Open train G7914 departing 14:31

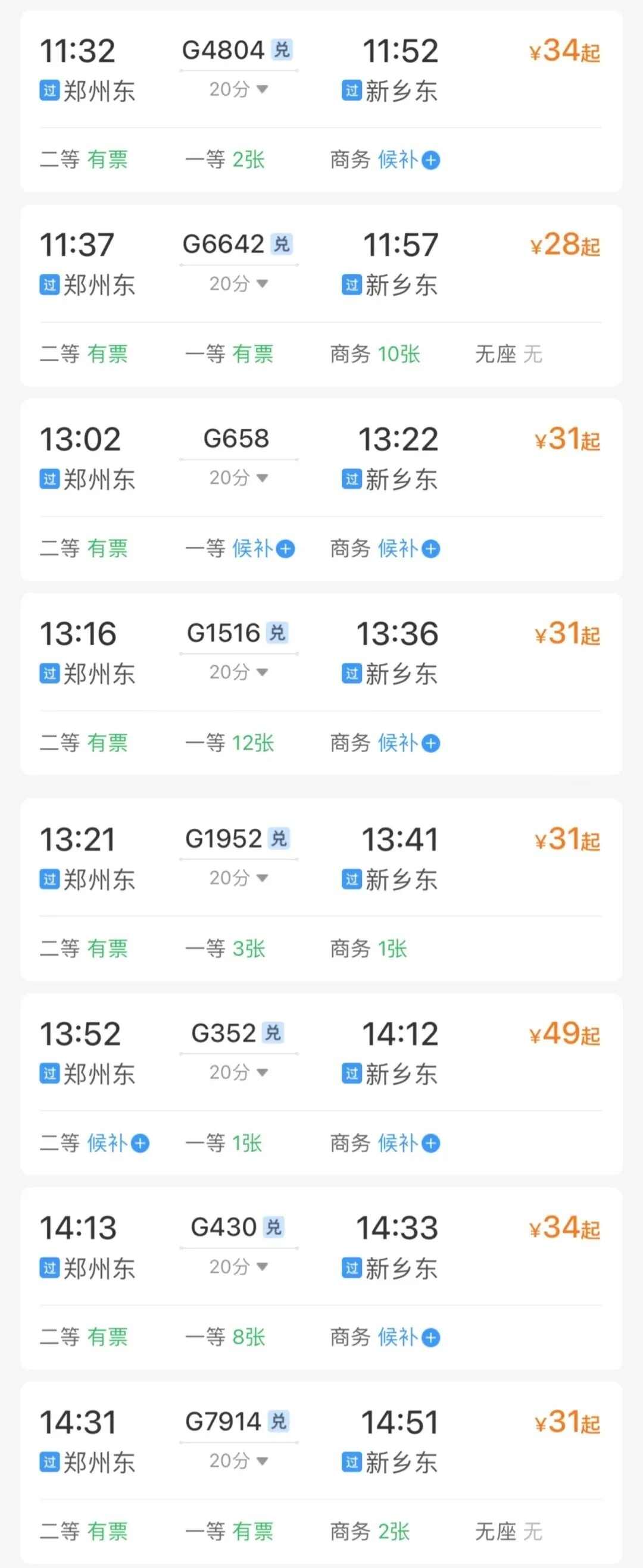point(223,1422)
